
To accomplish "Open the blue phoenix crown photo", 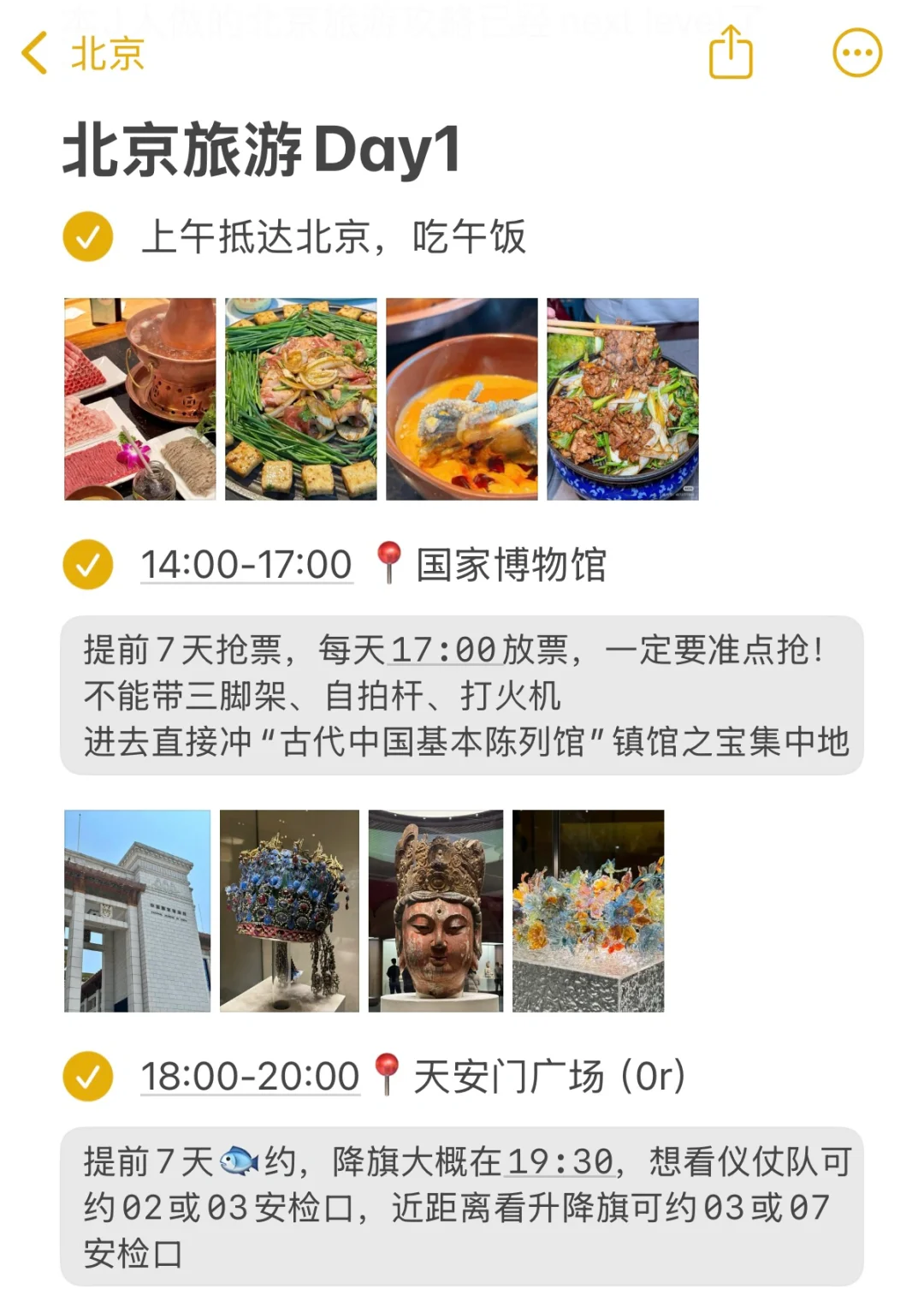I will [x=289, y=911].
